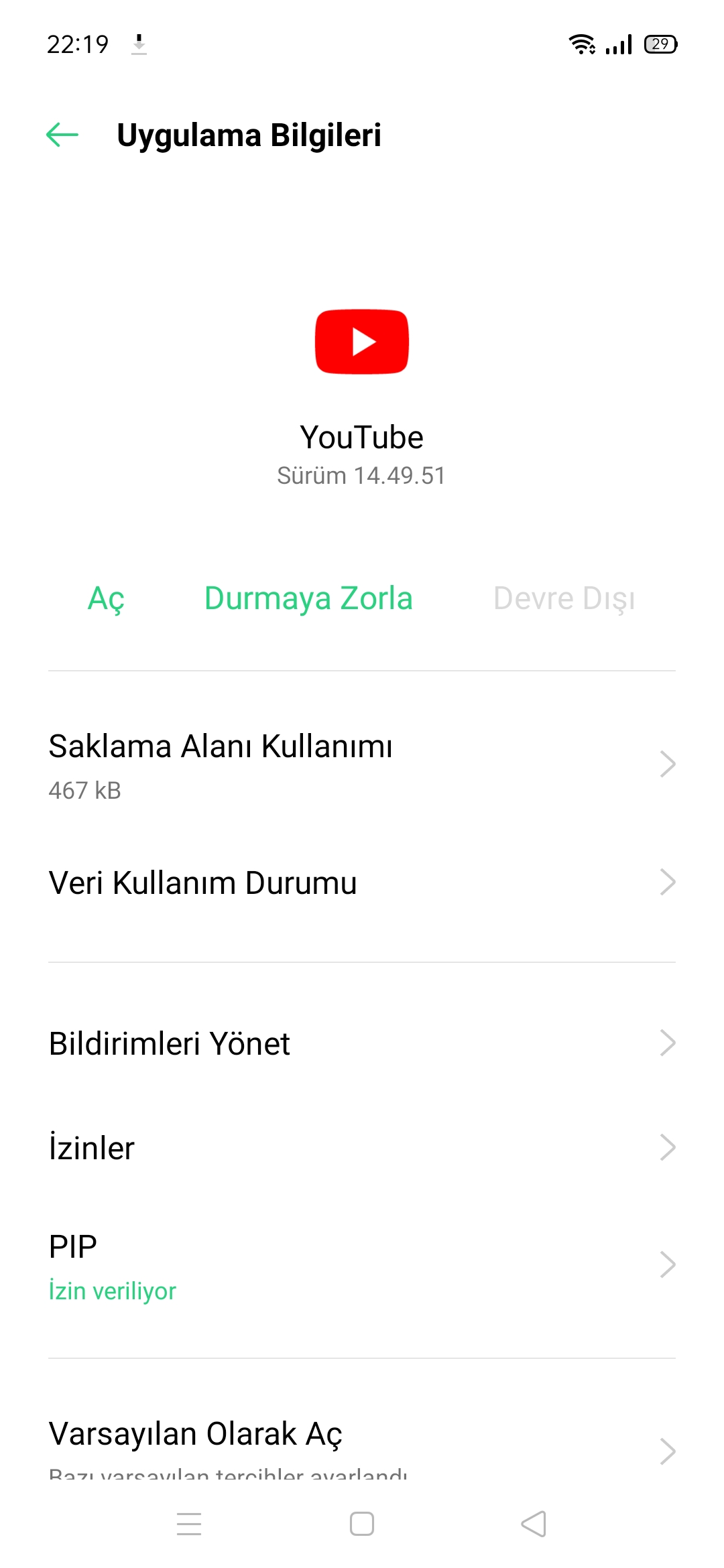View İzinler permissions
The width and height of the screenshot is (724, 1568).
click(x=362, y=1148)
